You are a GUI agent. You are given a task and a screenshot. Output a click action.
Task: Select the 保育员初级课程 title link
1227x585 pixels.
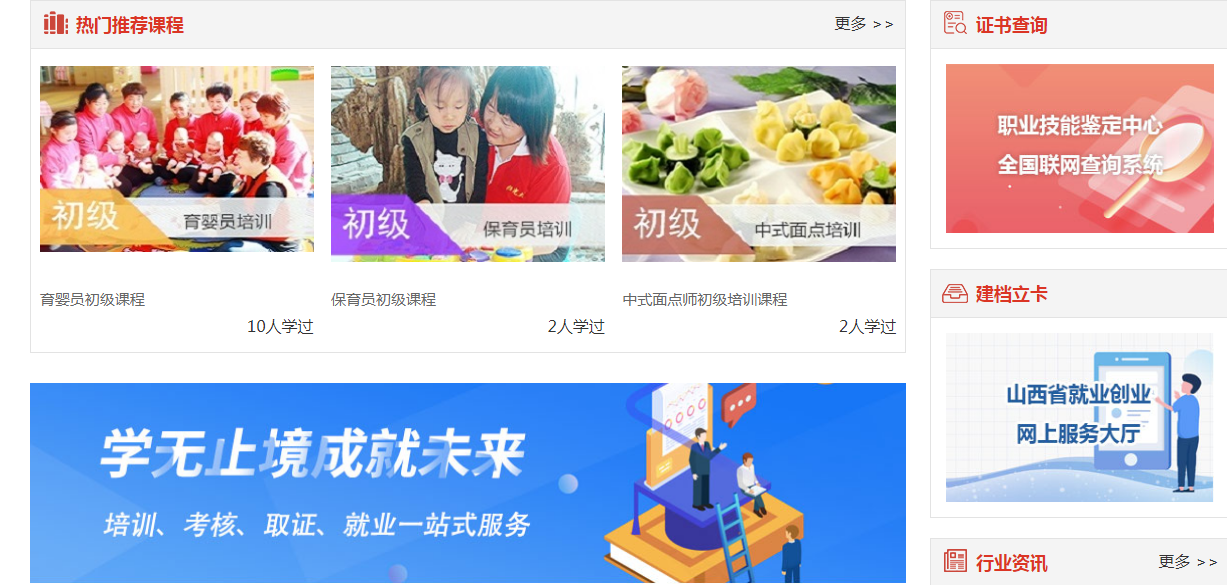(x=383, y=299)
